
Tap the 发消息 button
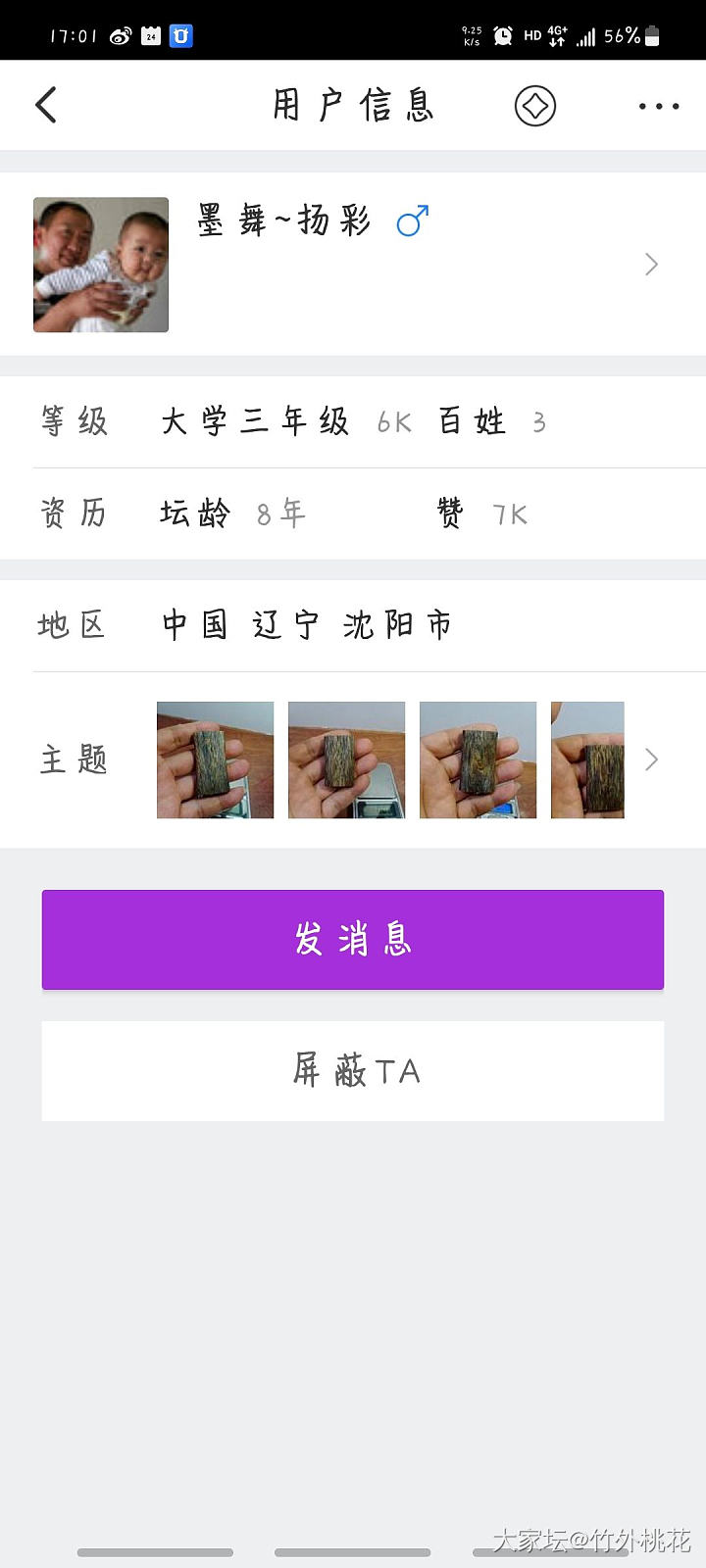click(x=353, y=940)
